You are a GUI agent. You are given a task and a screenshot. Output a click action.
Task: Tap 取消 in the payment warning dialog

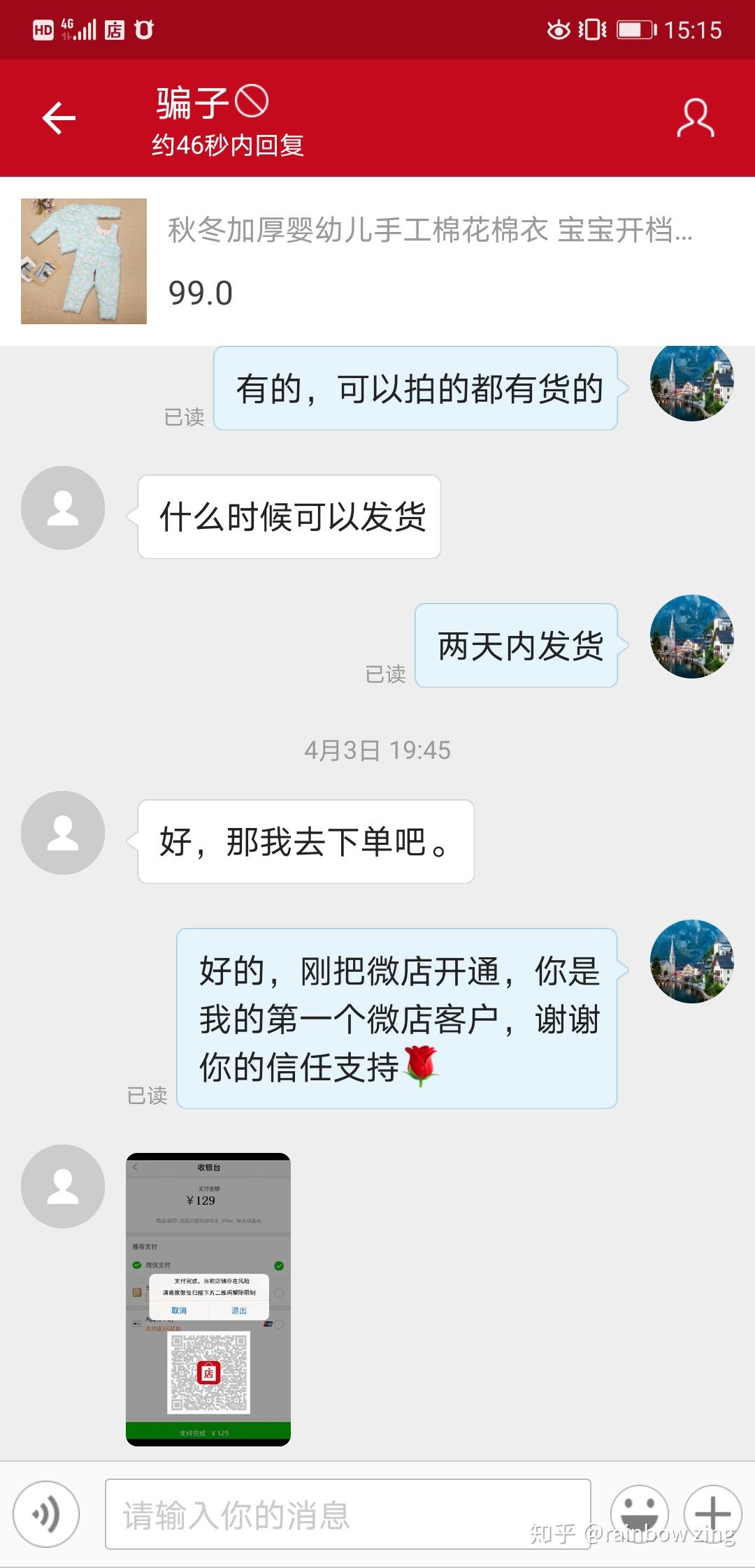(179, 1310)
